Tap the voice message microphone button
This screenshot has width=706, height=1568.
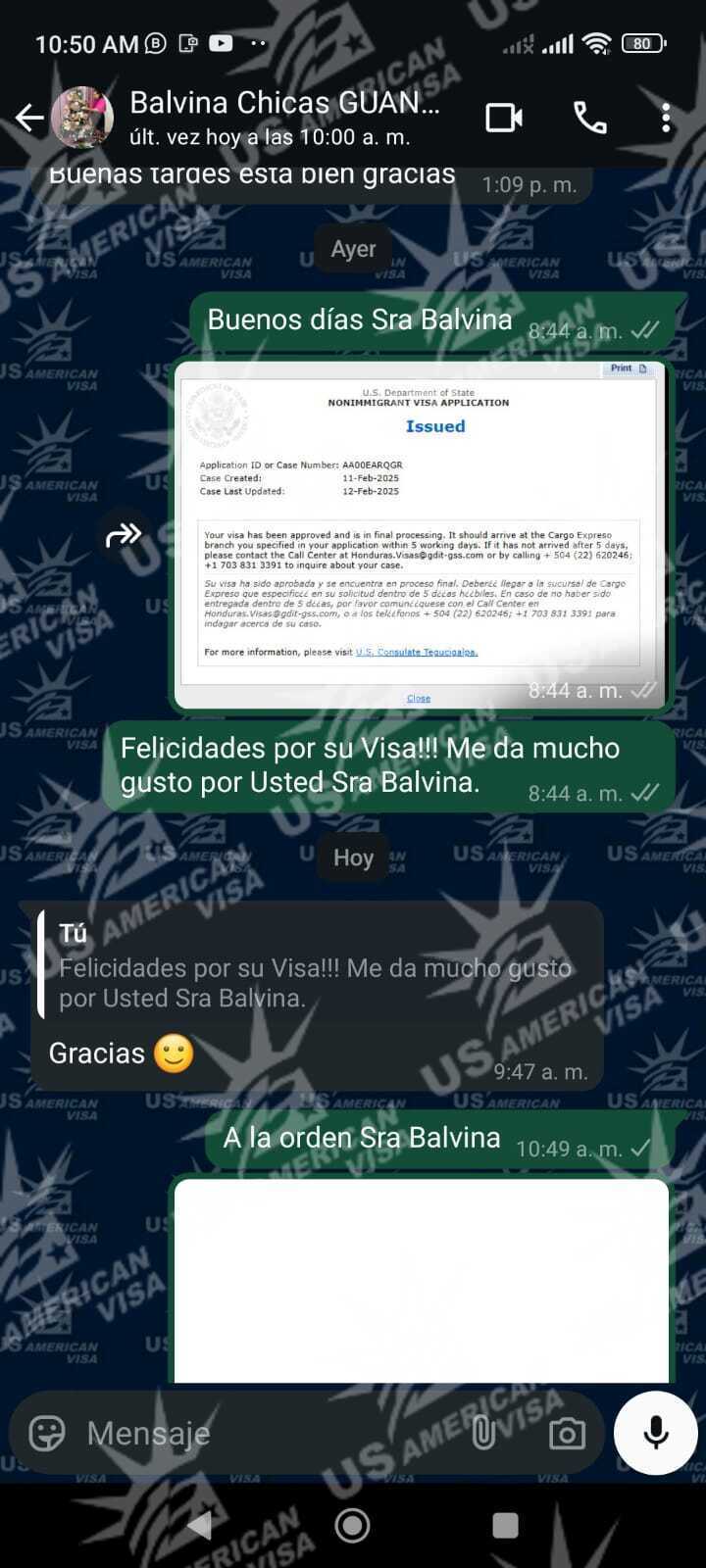(x=655, y=1432)
